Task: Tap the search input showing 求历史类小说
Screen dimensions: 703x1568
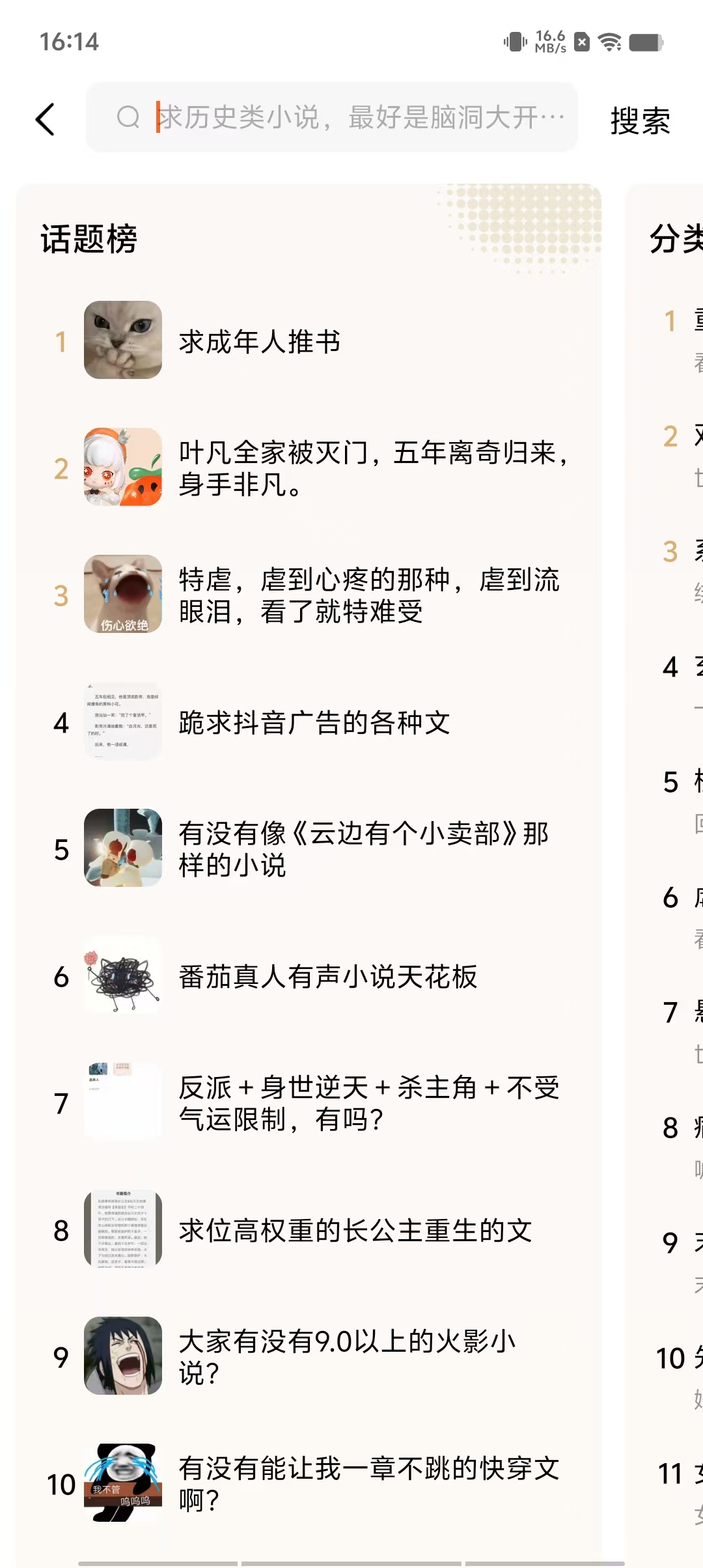Action: tap(332, 119)
